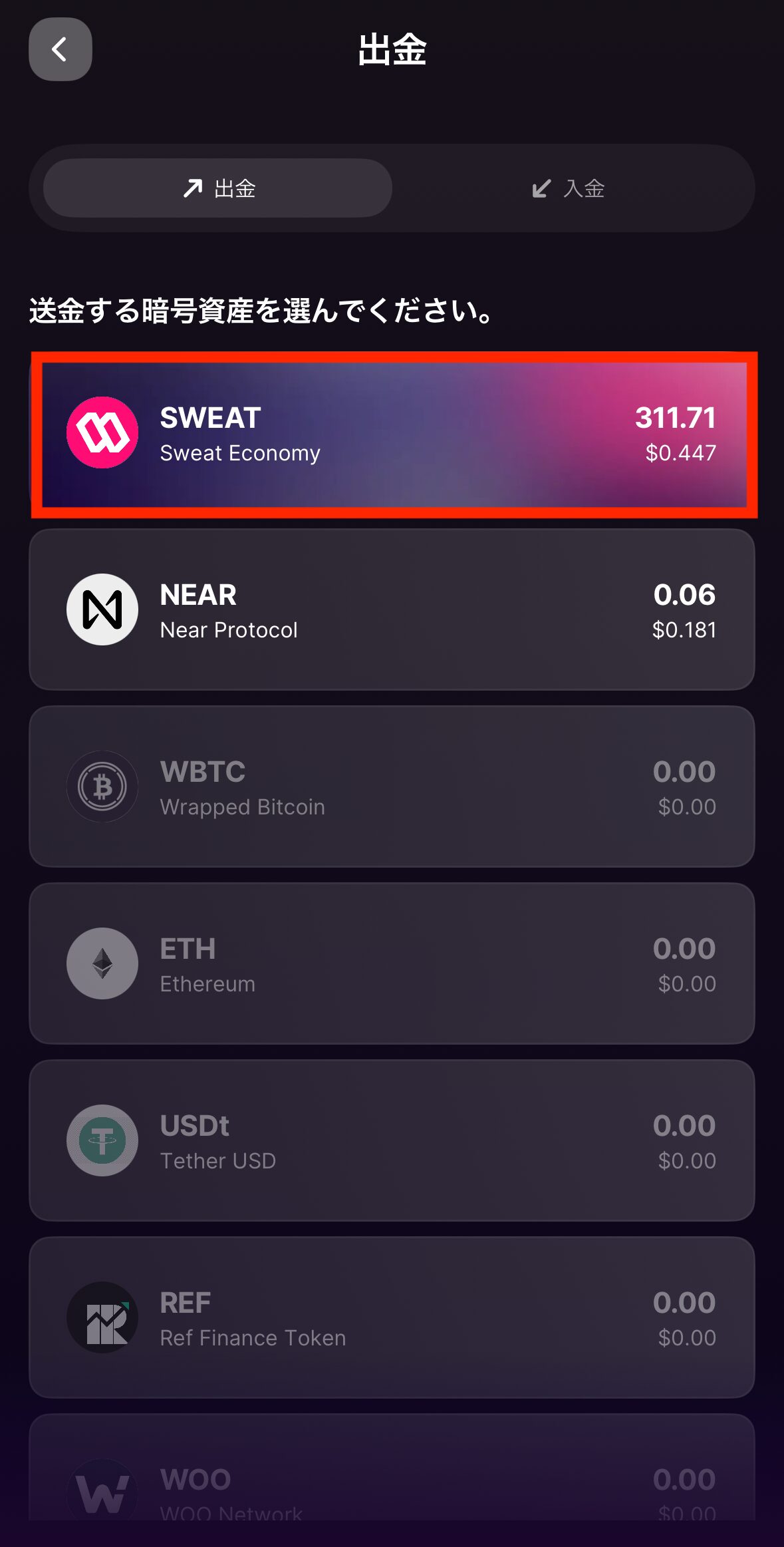Tap the outgoing arrow icon on 出金 tab
Image resolution: width=784 pixels, height=1547 pixels.
pos(192,188)
